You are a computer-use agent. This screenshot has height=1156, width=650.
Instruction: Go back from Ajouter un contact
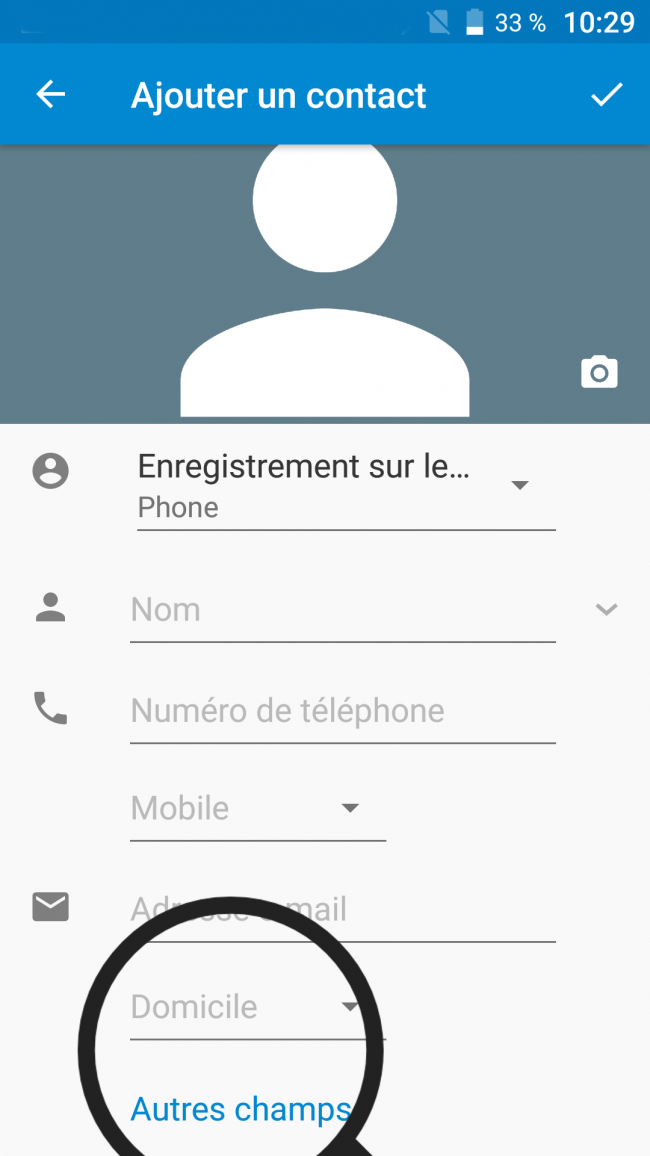coord(50,95)
